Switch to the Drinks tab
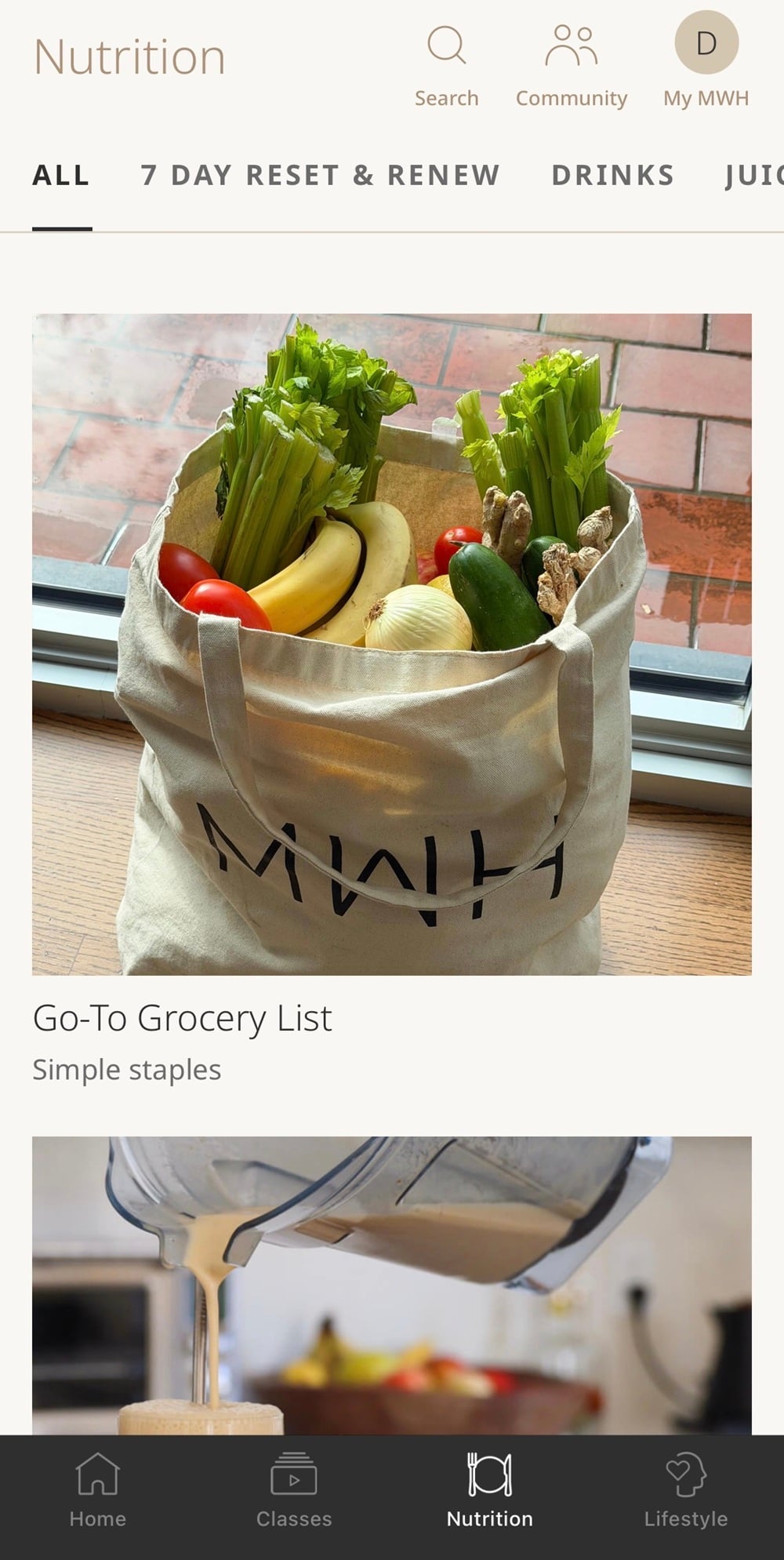This screenshot has height=1560, width=784. click(x=613, y=175)
